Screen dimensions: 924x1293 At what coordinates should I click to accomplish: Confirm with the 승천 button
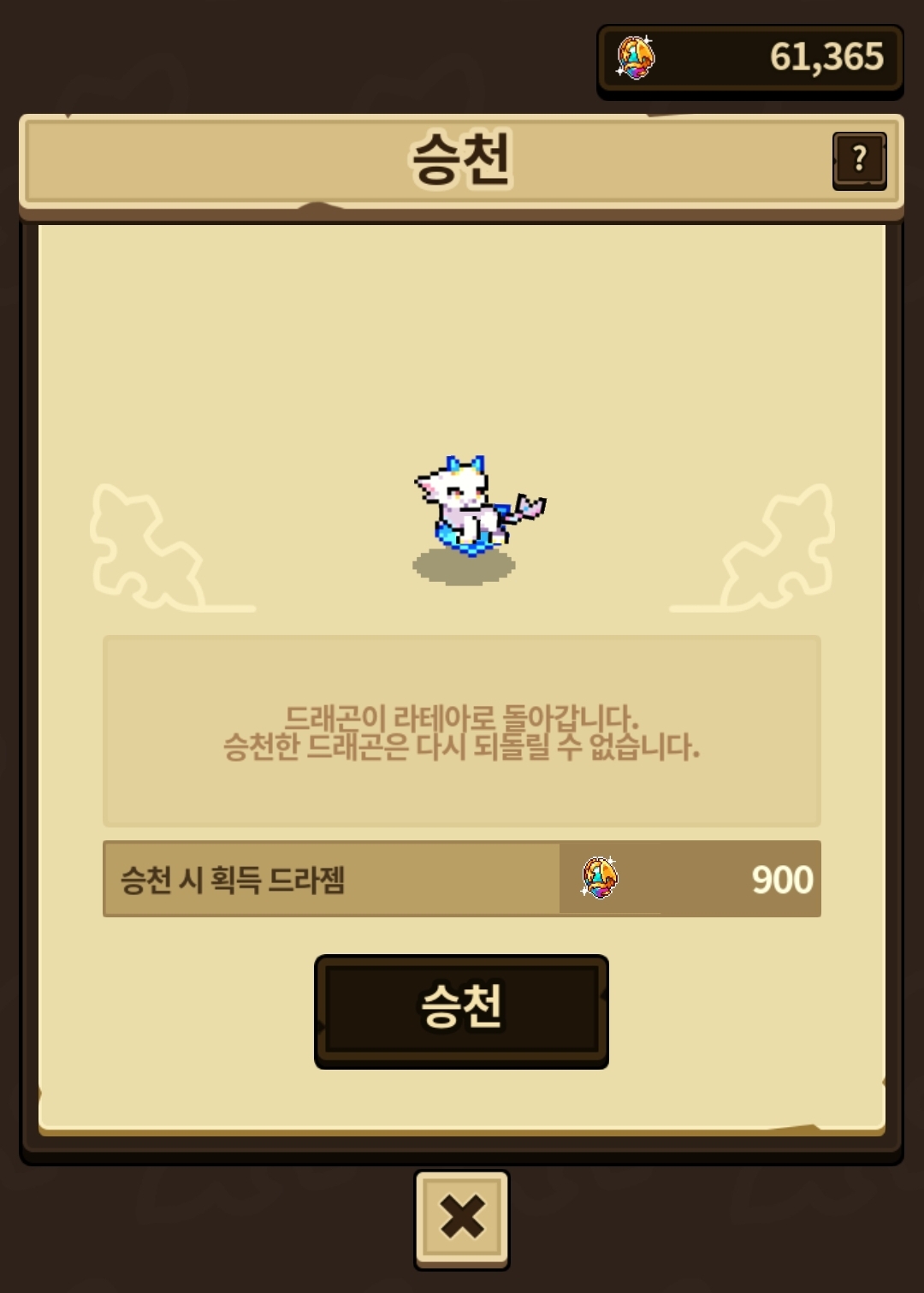pyautogui.click(x=461, y=1011)
